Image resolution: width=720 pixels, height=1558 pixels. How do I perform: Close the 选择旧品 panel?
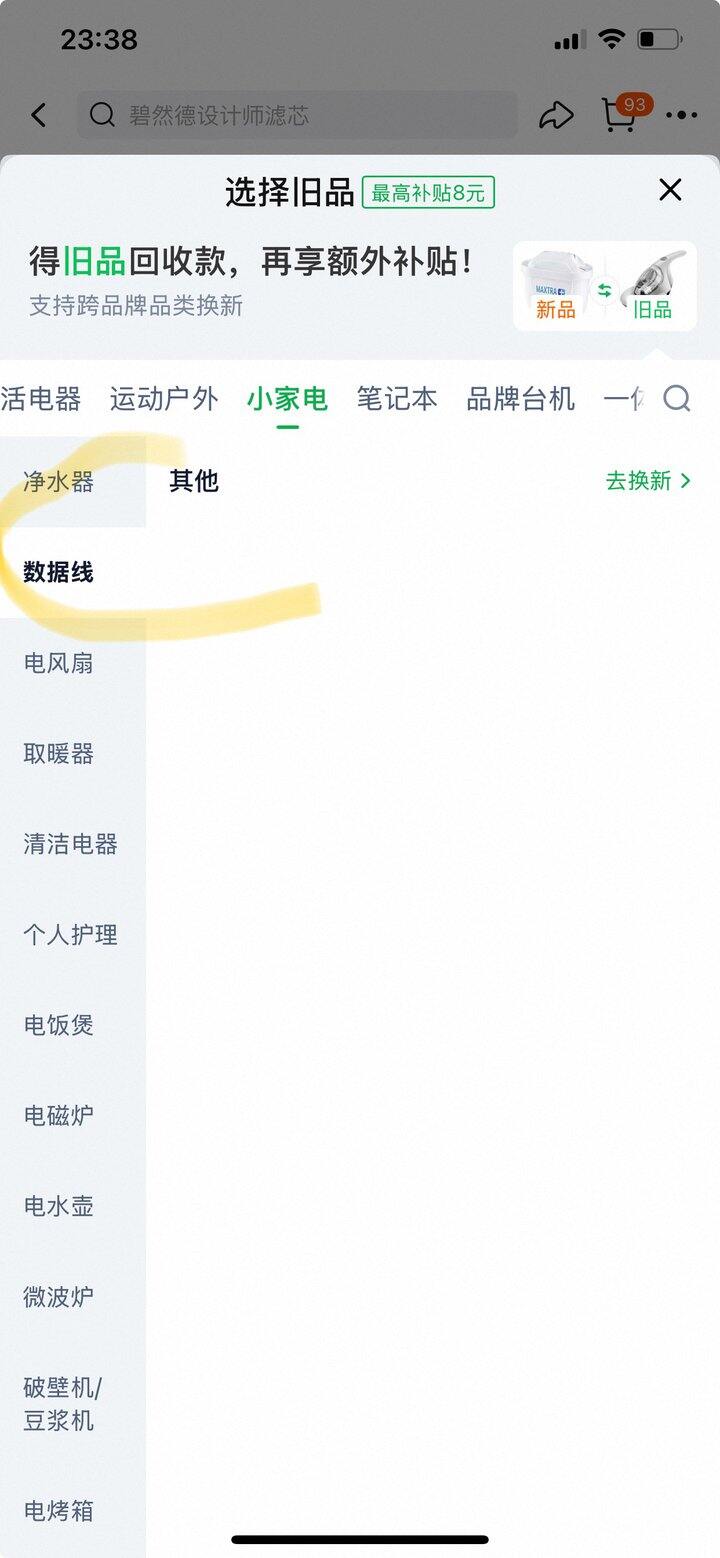tap(670, 190)
